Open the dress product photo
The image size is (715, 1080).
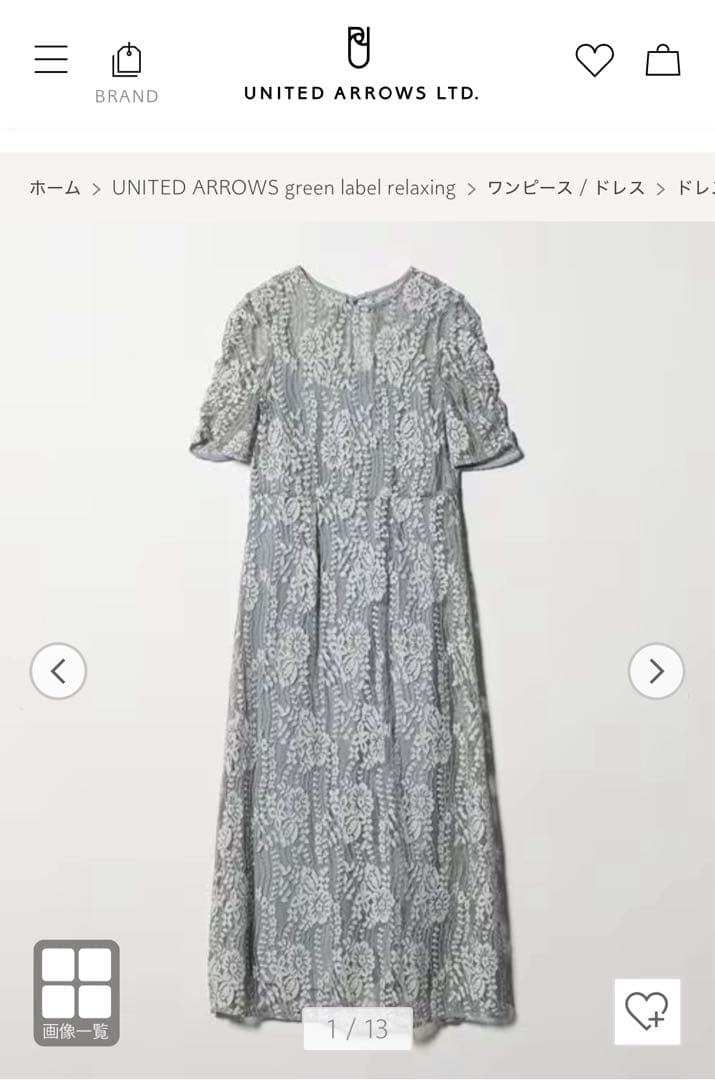[357, 620]
